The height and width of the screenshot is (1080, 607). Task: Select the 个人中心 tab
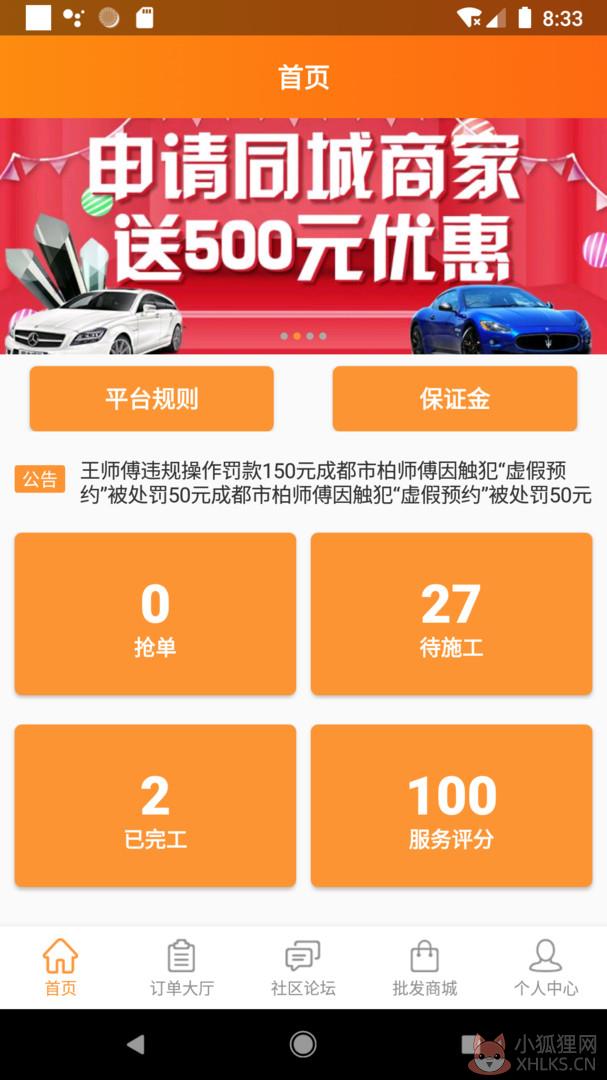(546, 968)
